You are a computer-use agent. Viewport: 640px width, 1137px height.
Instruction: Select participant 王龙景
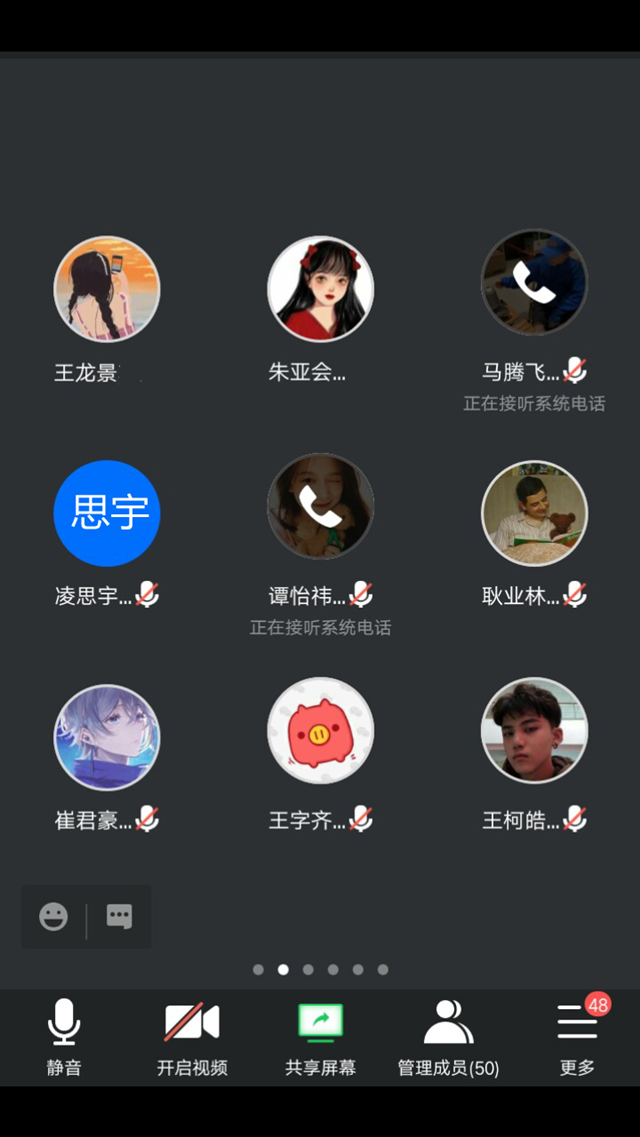107,289
